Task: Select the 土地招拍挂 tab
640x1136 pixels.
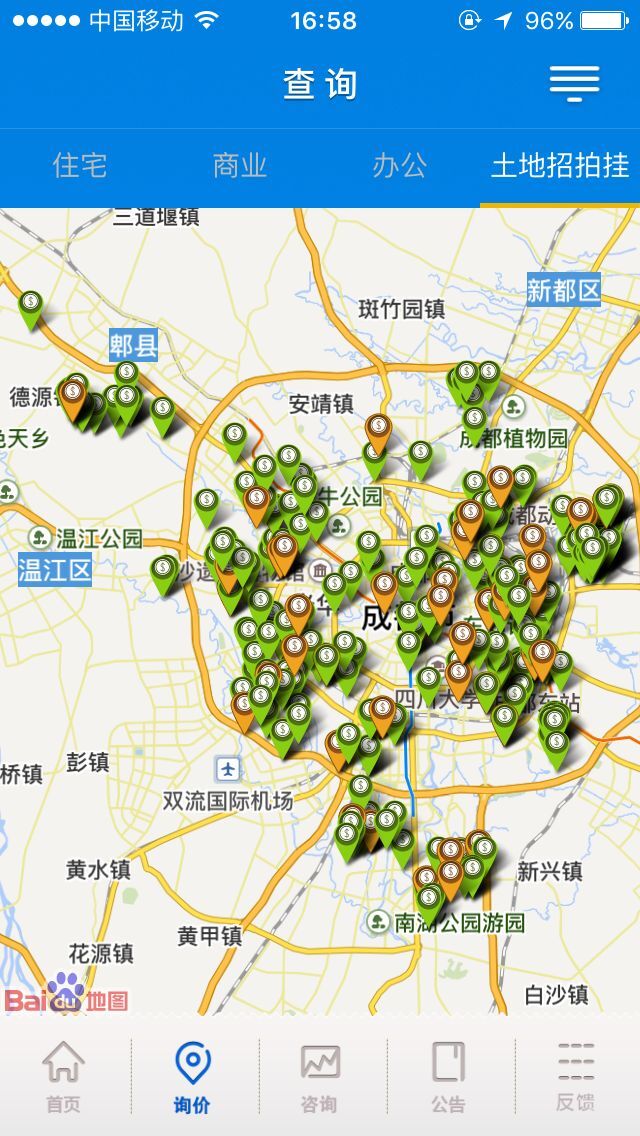Action: pos(560,166)
